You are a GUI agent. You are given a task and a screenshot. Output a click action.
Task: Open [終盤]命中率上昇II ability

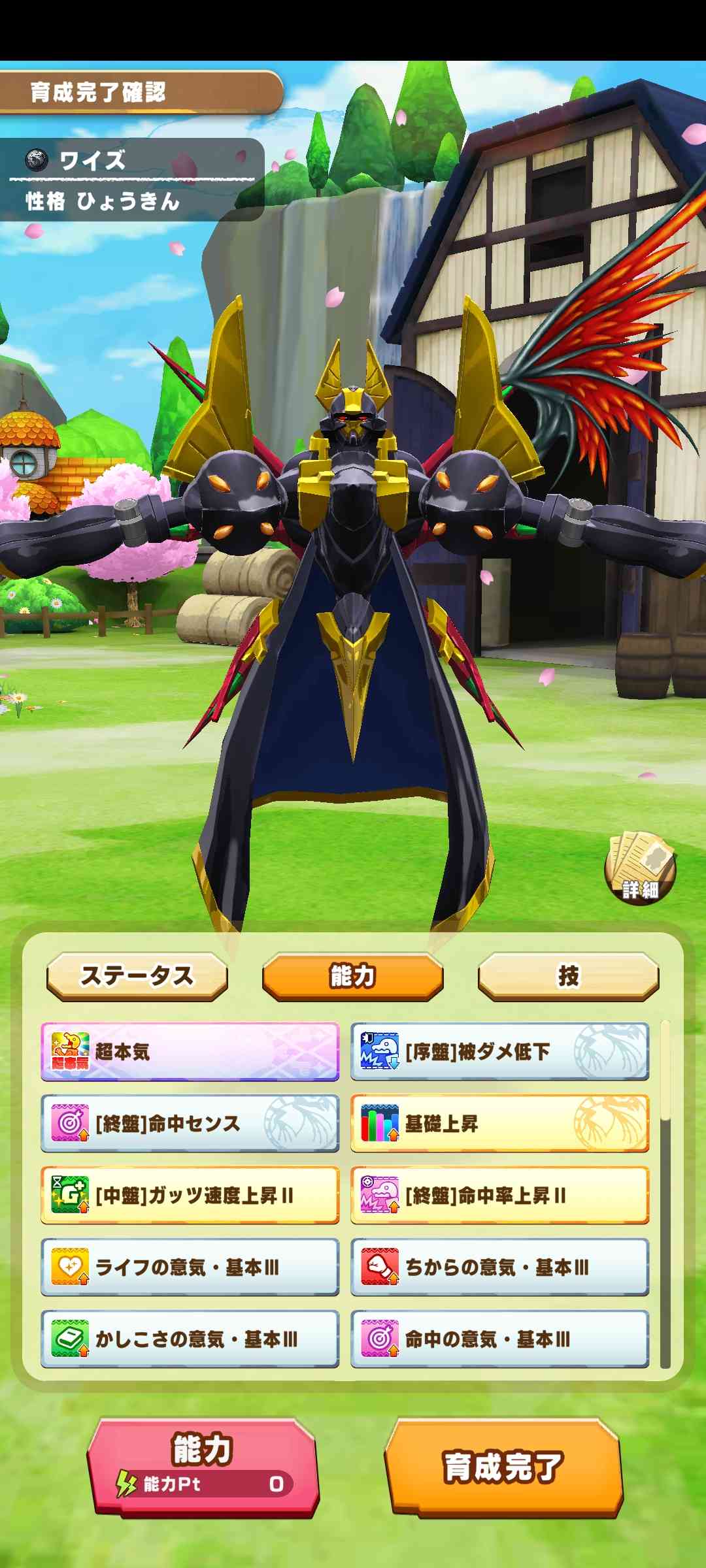click(x=499, y=1196)
